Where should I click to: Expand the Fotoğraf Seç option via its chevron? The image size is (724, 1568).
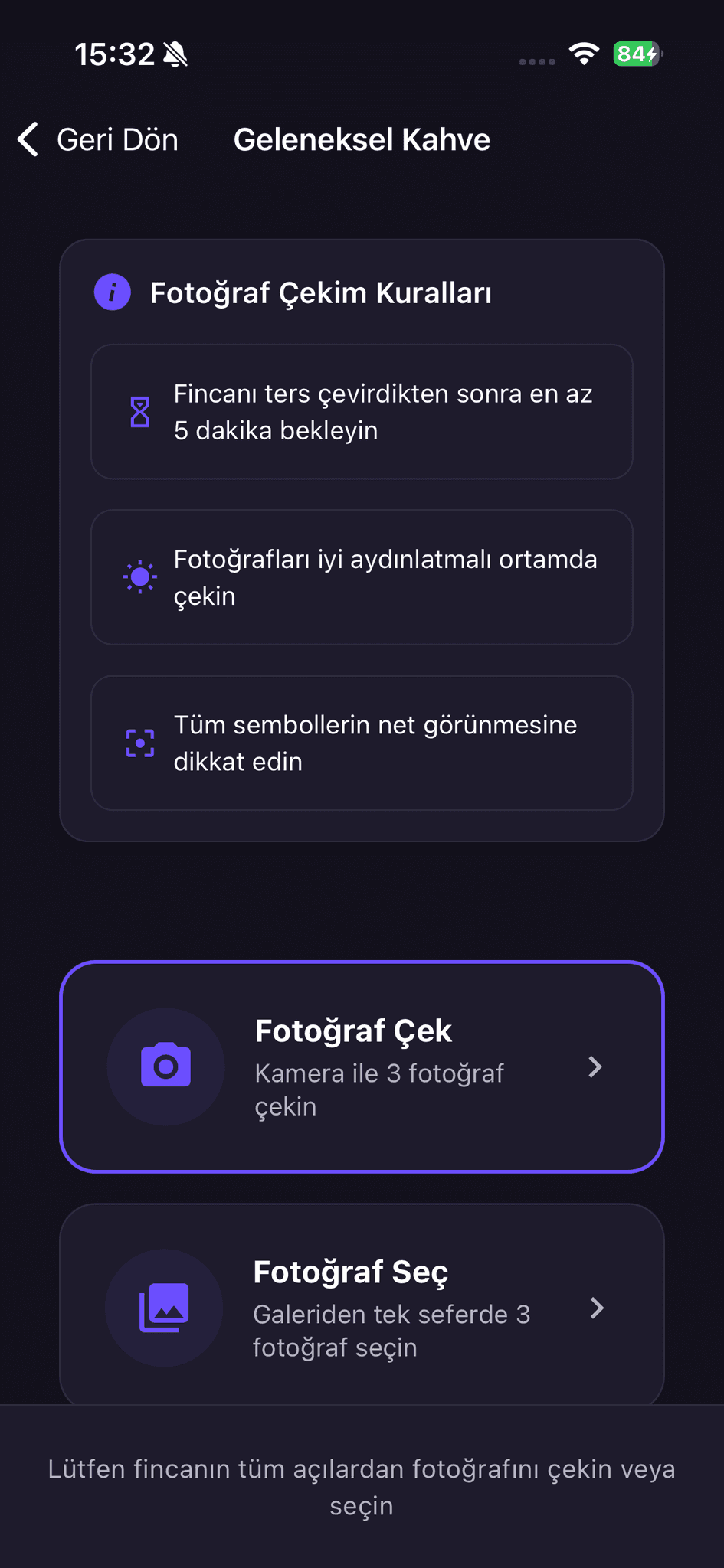click(595, 1308)
